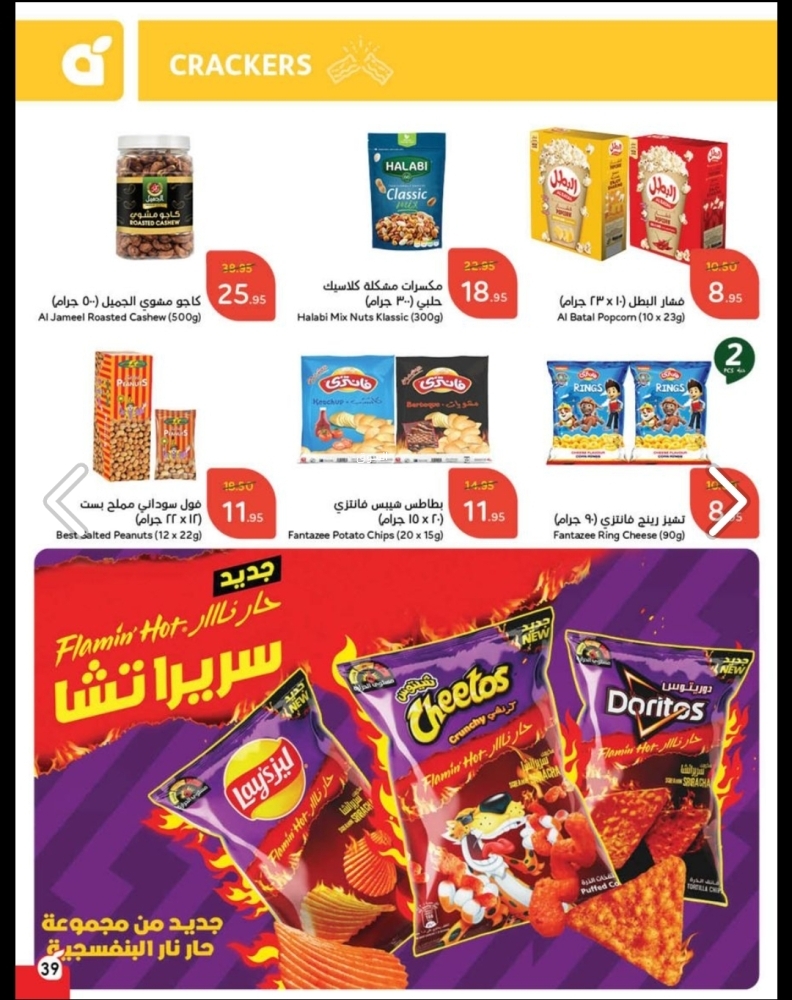Go to the previous flyer page
The image size is (792, 1000).
(68, 499)
